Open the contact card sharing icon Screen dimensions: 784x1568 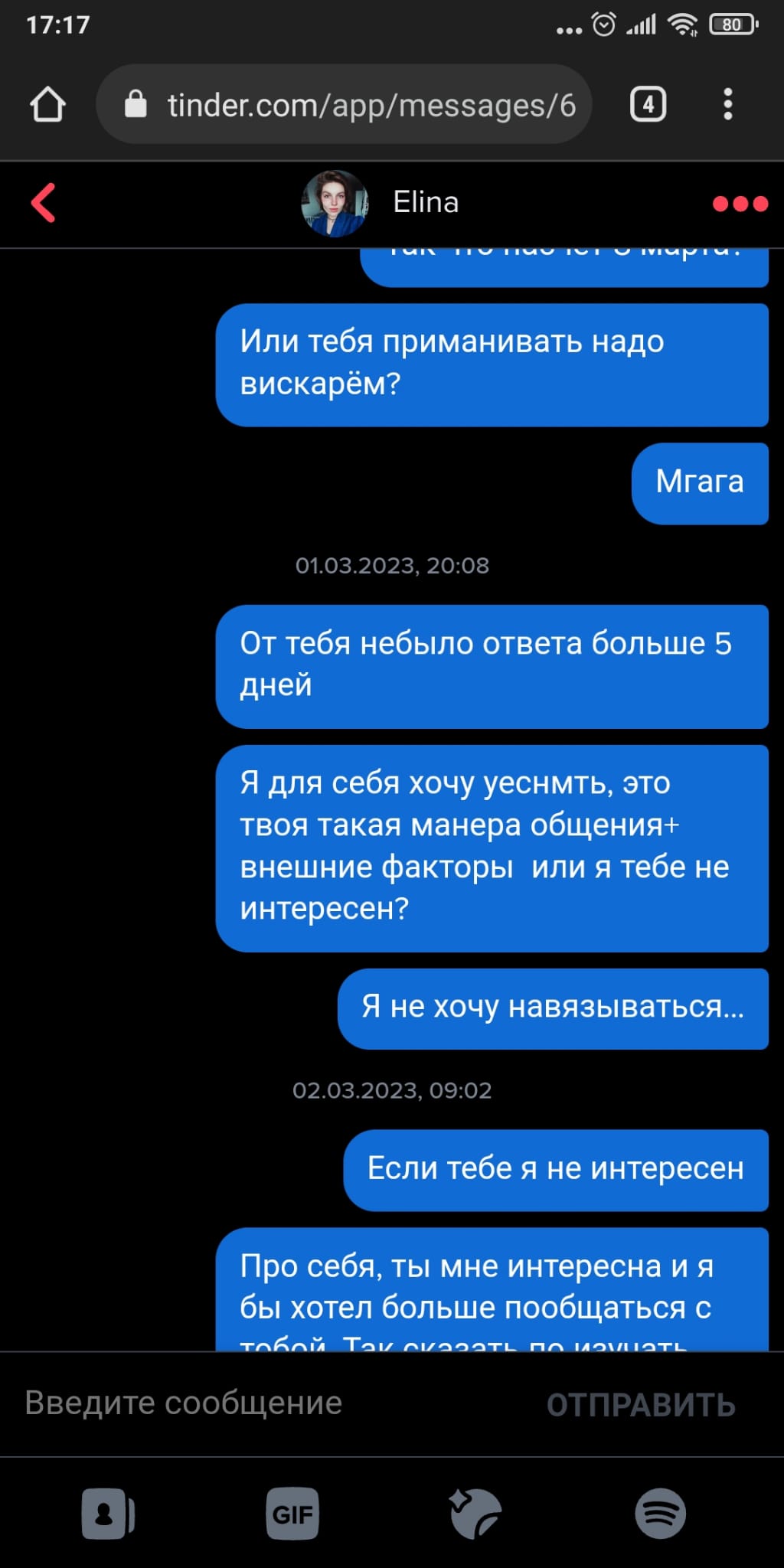point(108,1514)
